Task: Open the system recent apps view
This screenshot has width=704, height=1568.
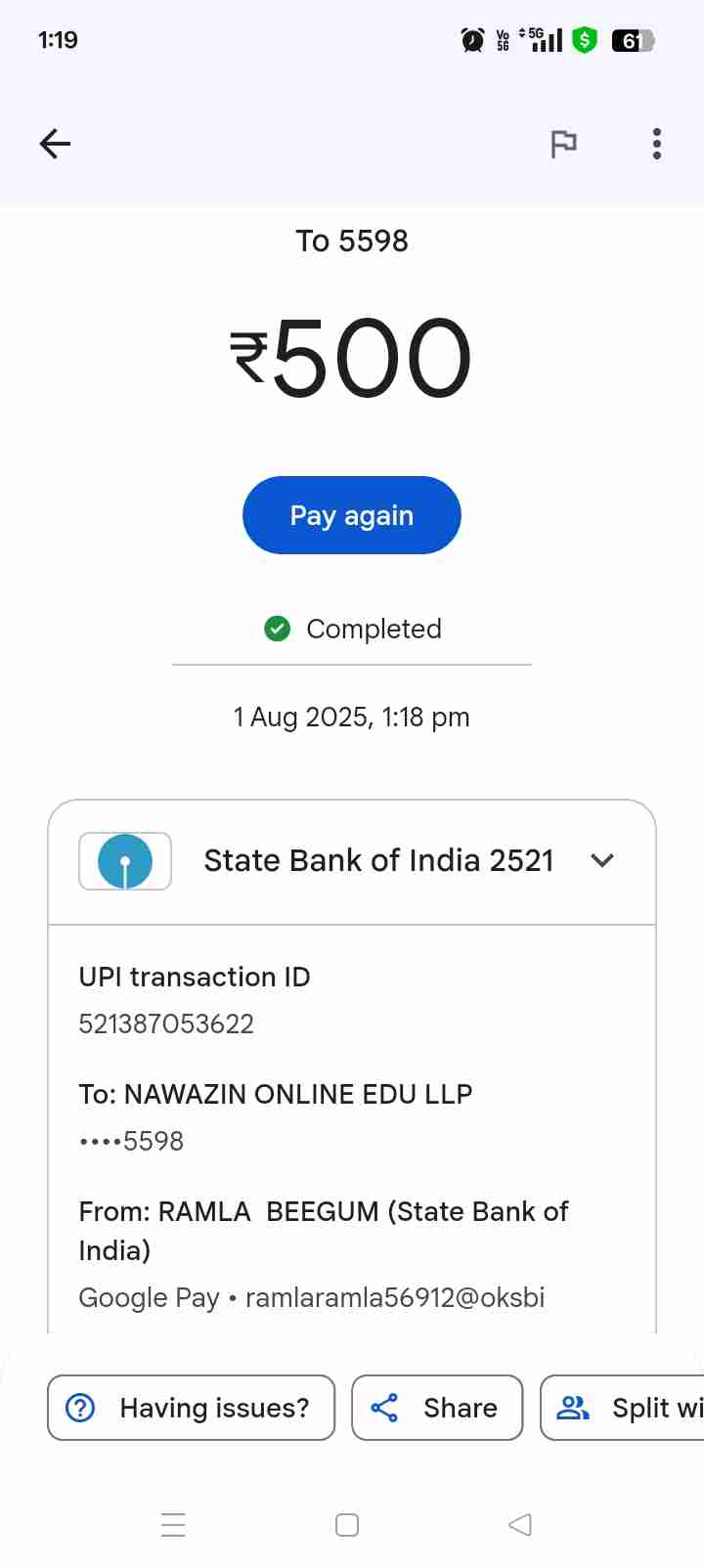Action: pyautogui.click(x=173, y=1525)
